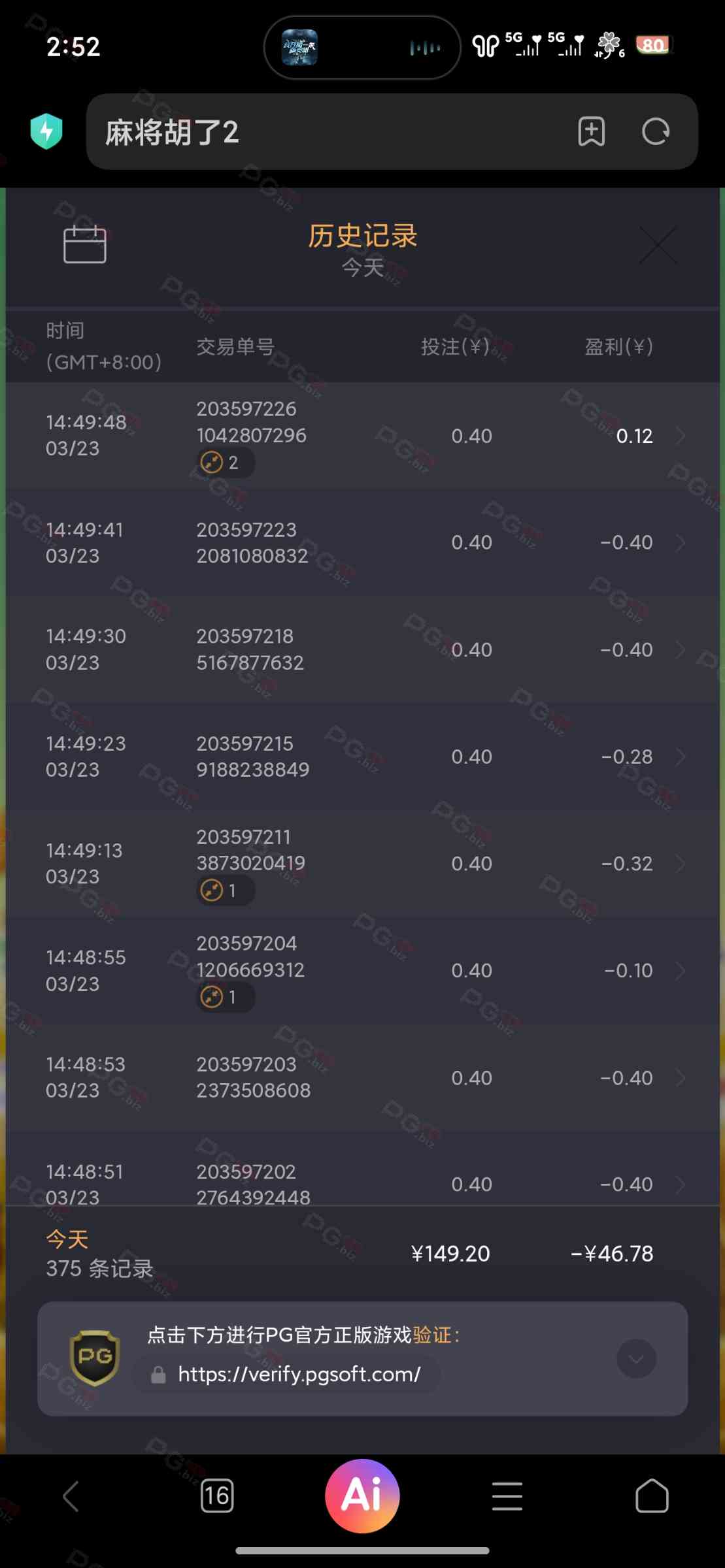The width and height of the screenshot is (725, 1568).
Task: Open the calendar date picker
Action: 84,244
